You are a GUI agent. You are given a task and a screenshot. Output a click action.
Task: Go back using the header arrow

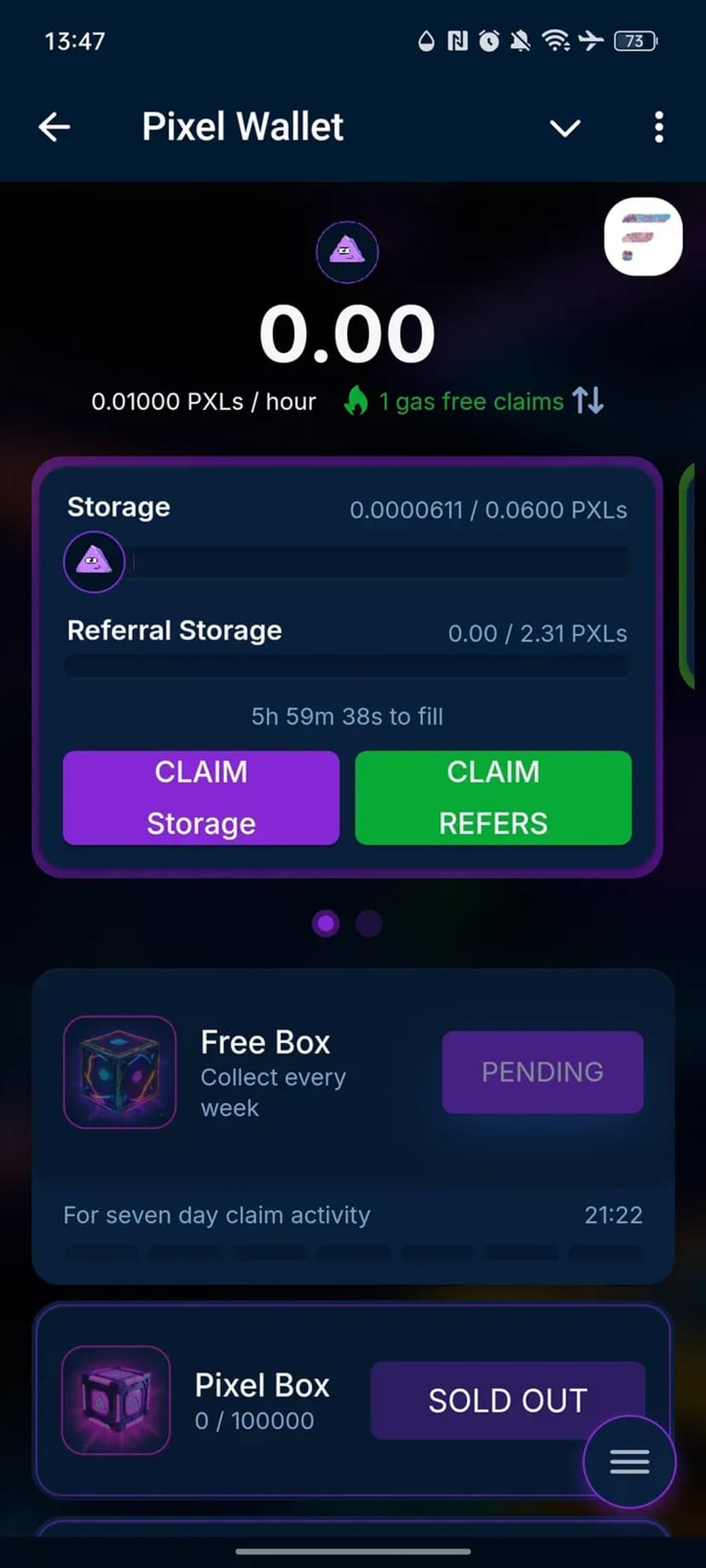(55, 127)
